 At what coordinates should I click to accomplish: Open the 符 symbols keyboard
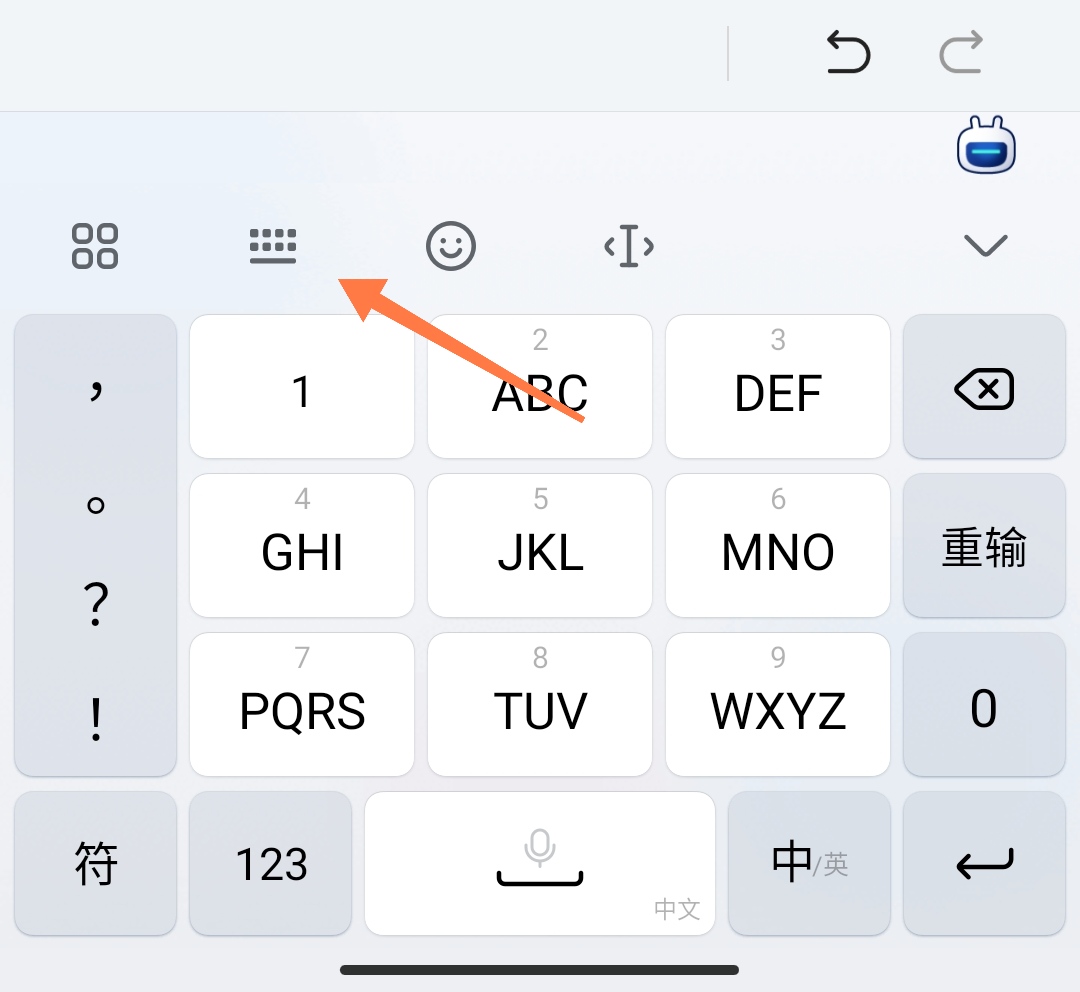[x=96, y=864]
